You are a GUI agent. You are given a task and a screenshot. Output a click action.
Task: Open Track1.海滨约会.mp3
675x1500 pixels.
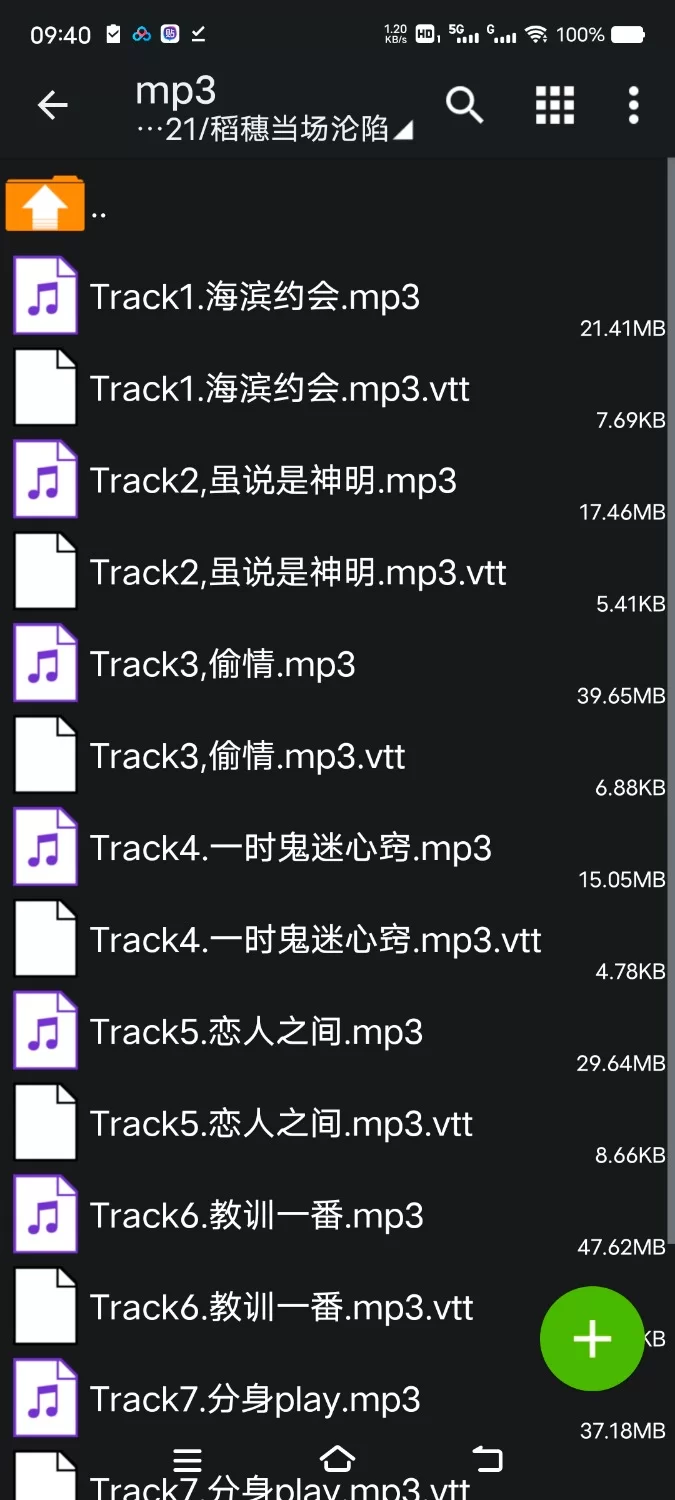point(255,297)
